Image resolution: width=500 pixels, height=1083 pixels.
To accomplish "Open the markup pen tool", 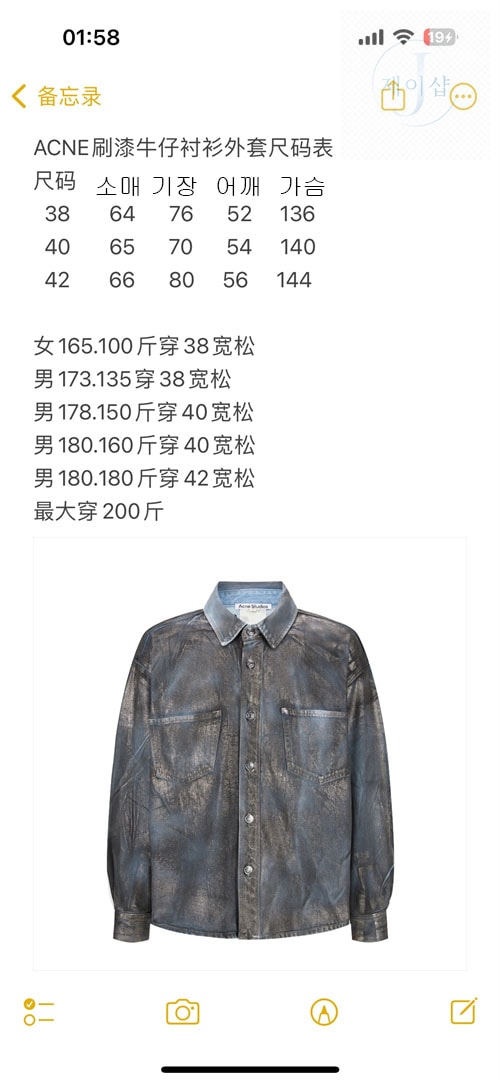I will pyautogui.click(x=324, y=1012).
